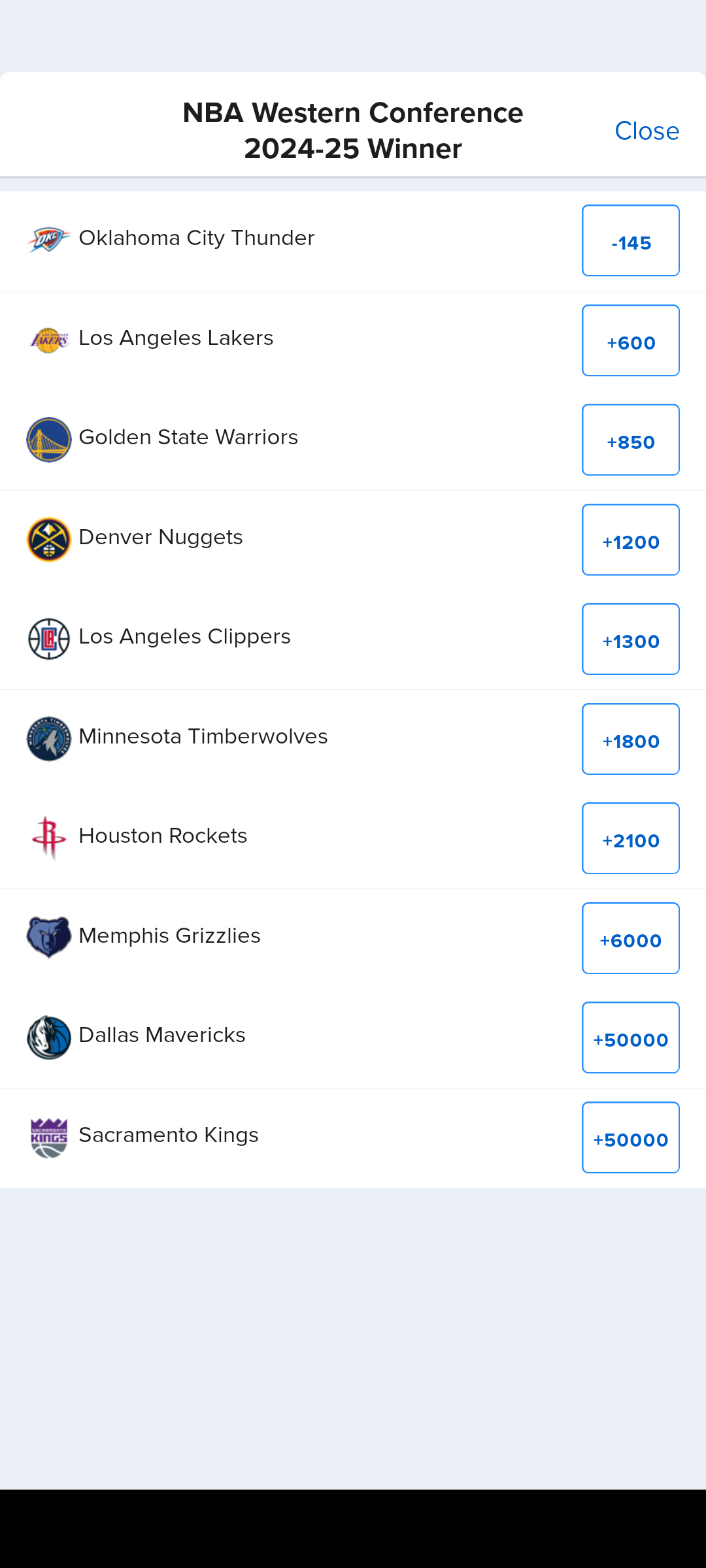This screenshot has width=706, height=1568.
Task: Choose Sacramento Kings +50000 odds
Action: coord(630,1138)
